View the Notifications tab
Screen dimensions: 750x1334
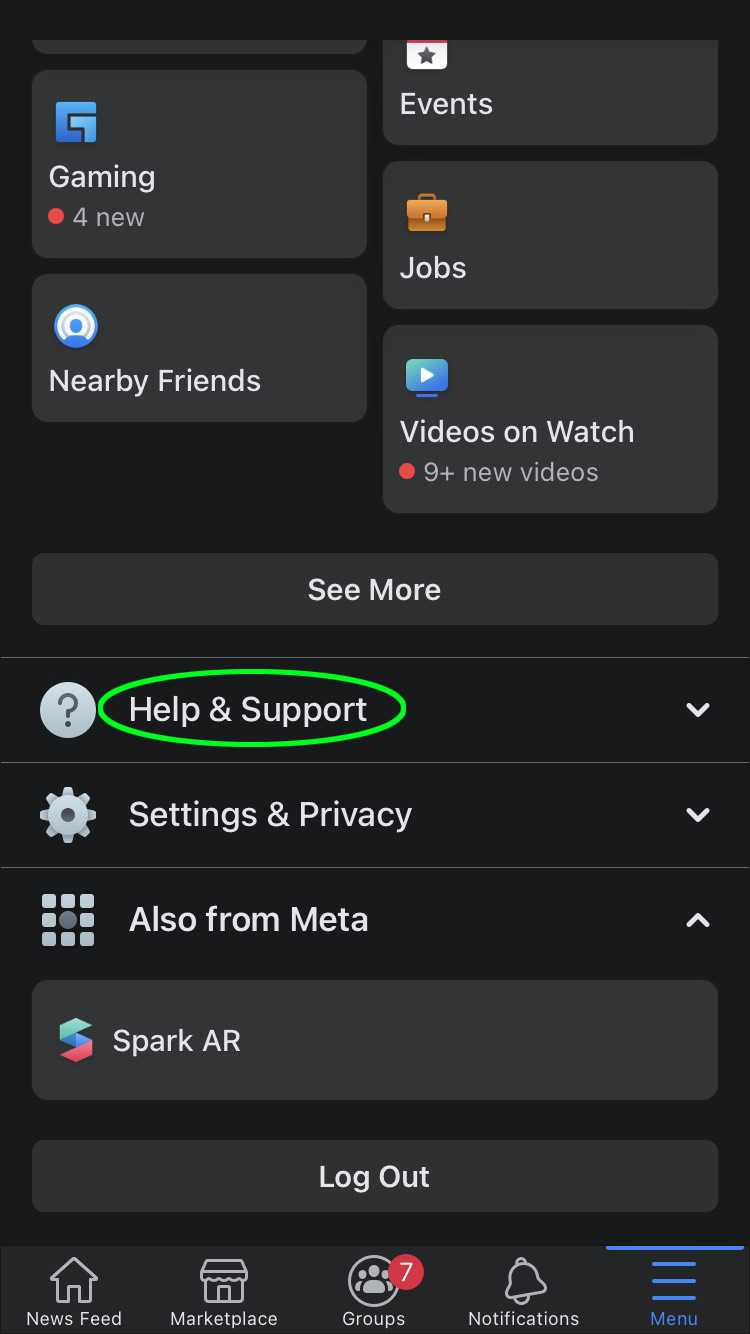point(524,1291)
